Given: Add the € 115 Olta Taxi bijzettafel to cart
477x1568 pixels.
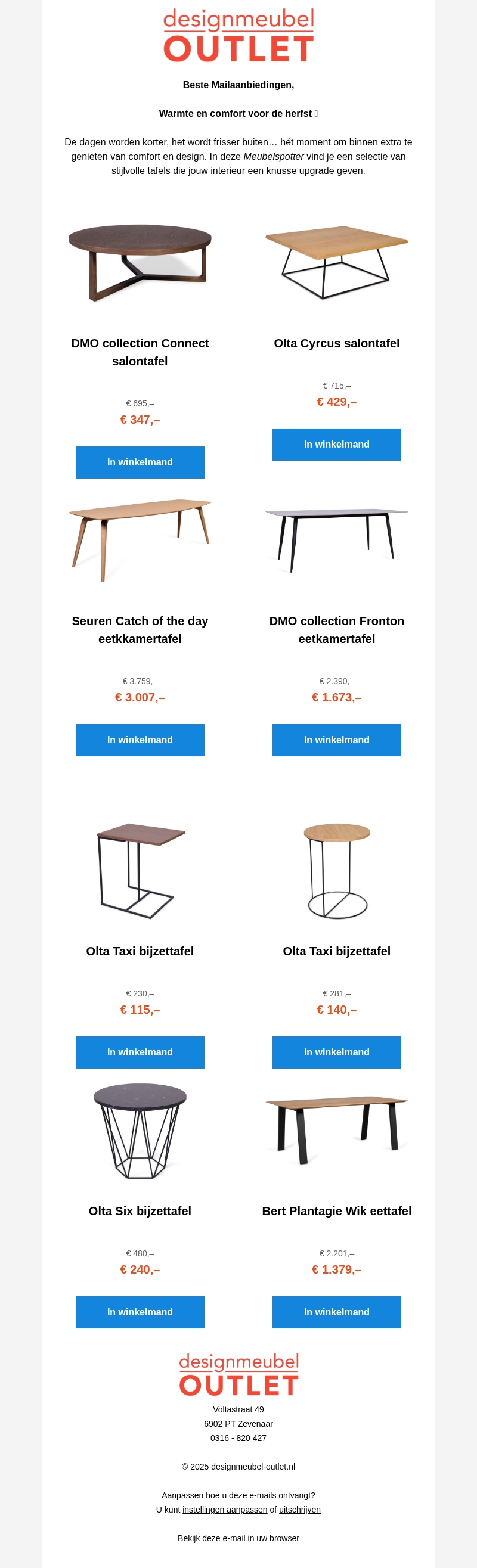Looking at the screenshot, I should pos(140,1052).
